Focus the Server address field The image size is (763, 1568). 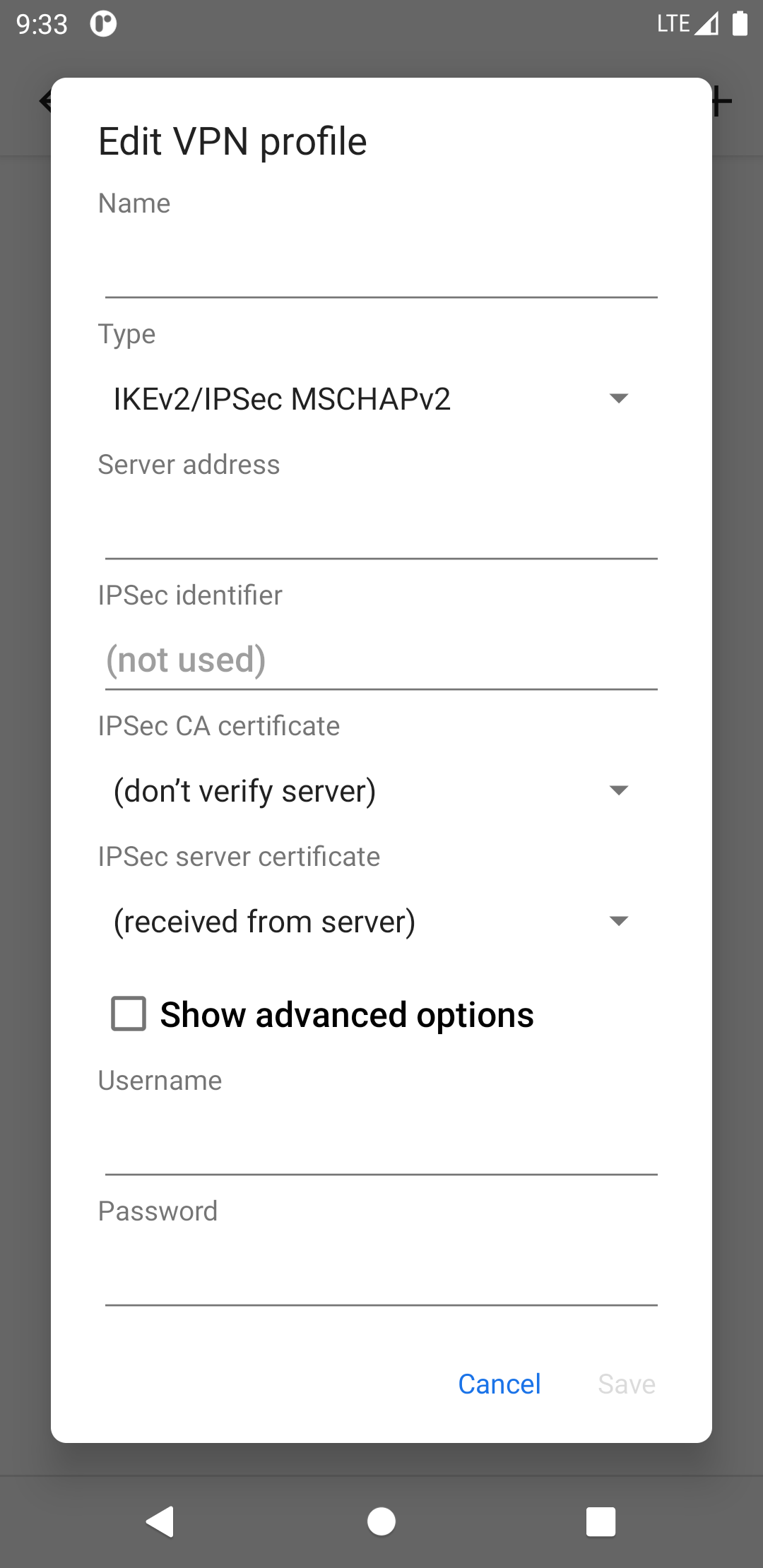(x=381, y=530)
